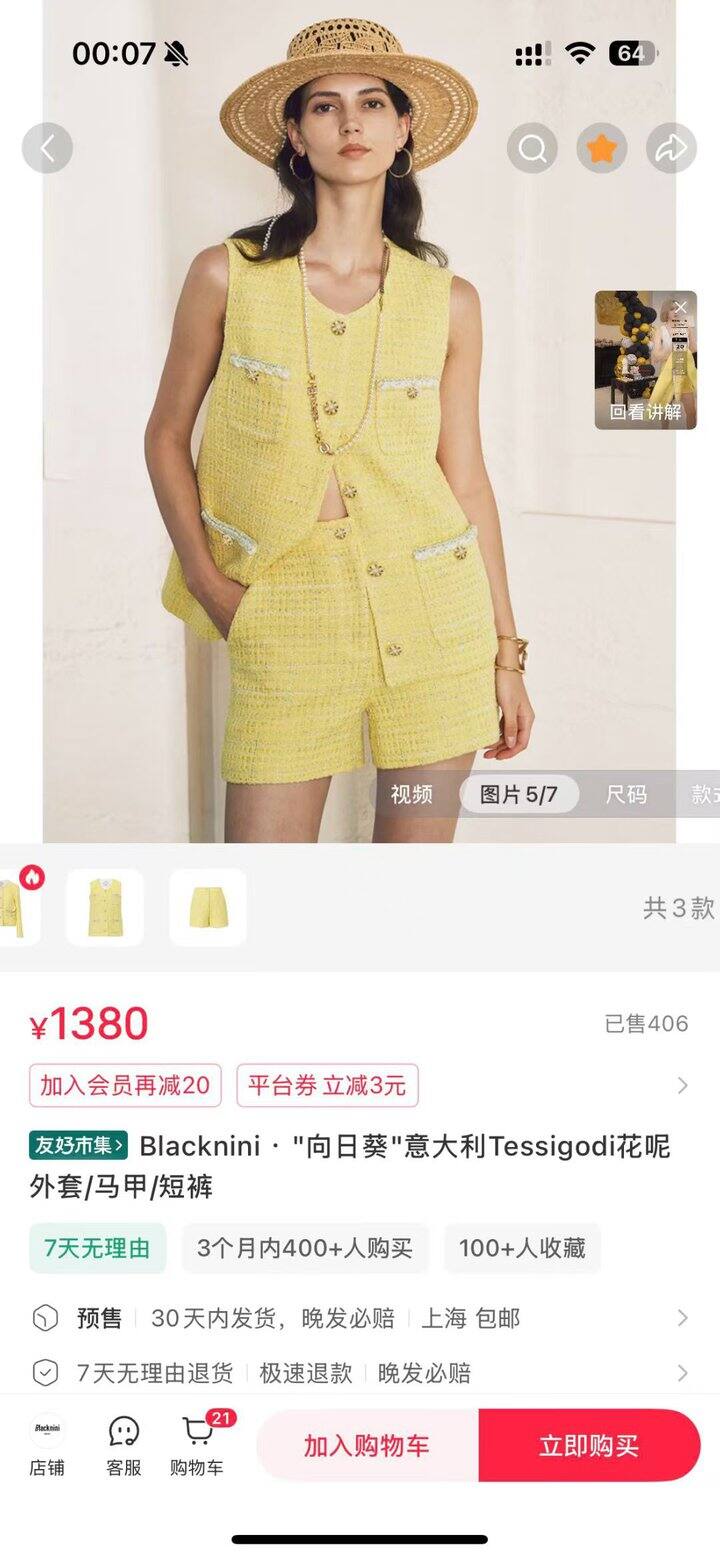
Task: Click the 预售 shipping info icon
Action: pos(46,1319)
